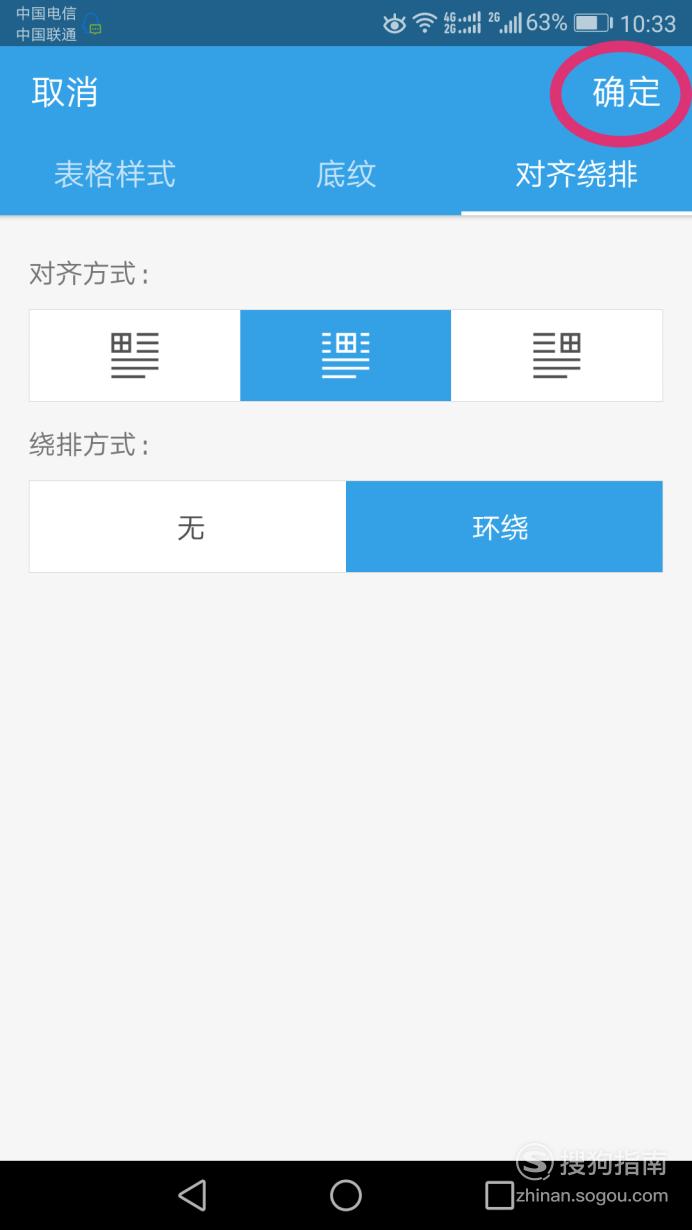Set wrapping mode to 环绕
Screen dimensions: 692x1230
(504, 527)
